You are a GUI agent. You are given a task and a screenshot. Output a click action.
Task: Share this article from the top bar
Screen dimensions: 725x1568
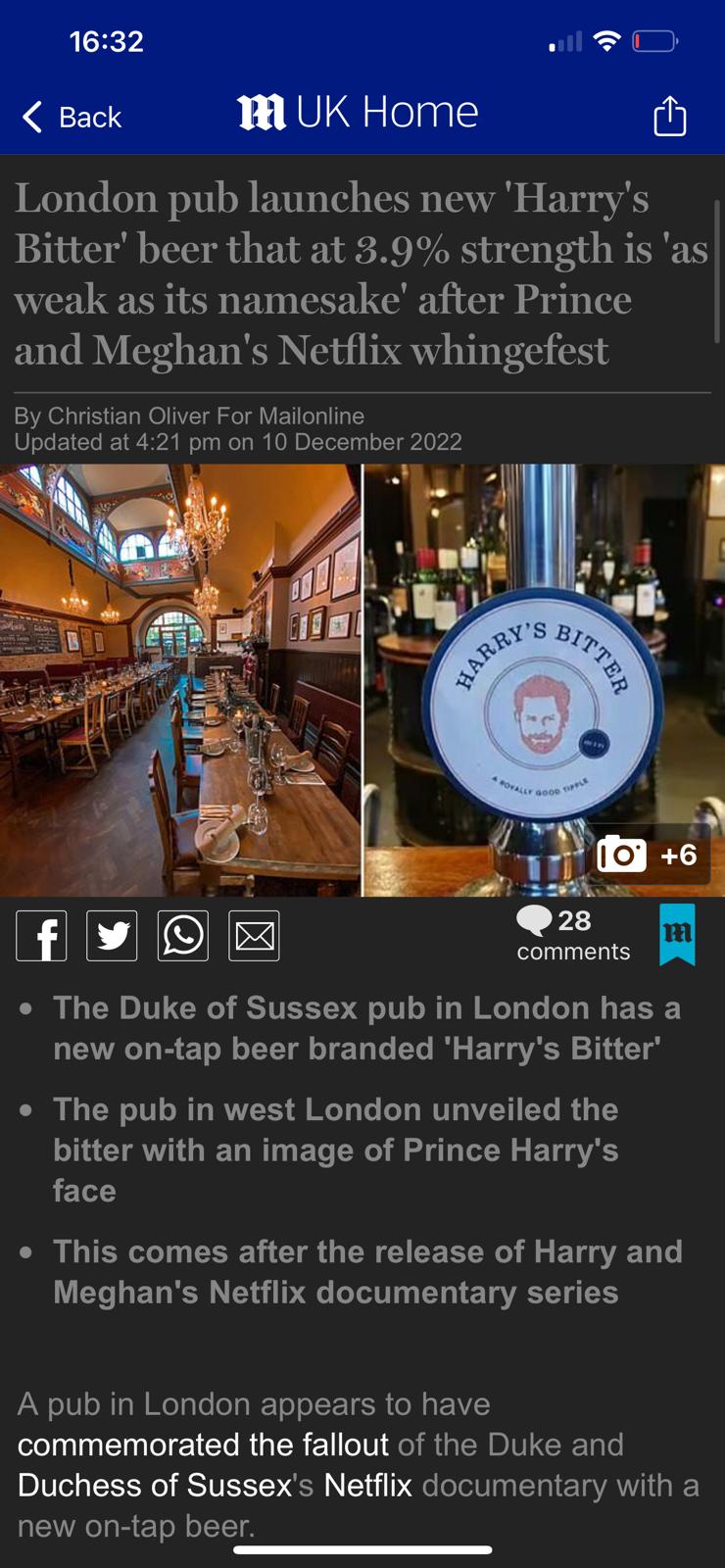click(669, 116)
